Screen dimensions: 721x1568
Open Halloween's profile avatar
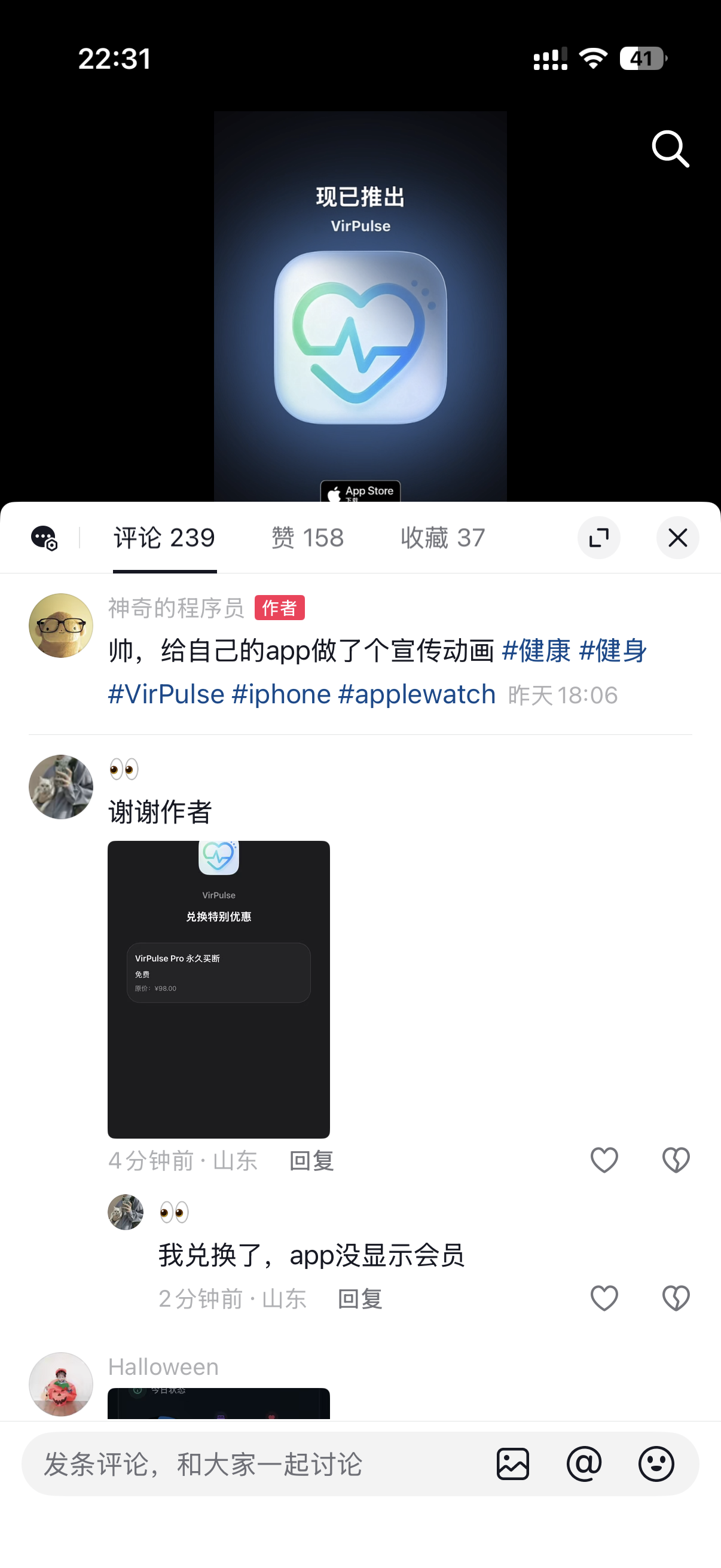pyautogui.click(x=61, y=1384)
